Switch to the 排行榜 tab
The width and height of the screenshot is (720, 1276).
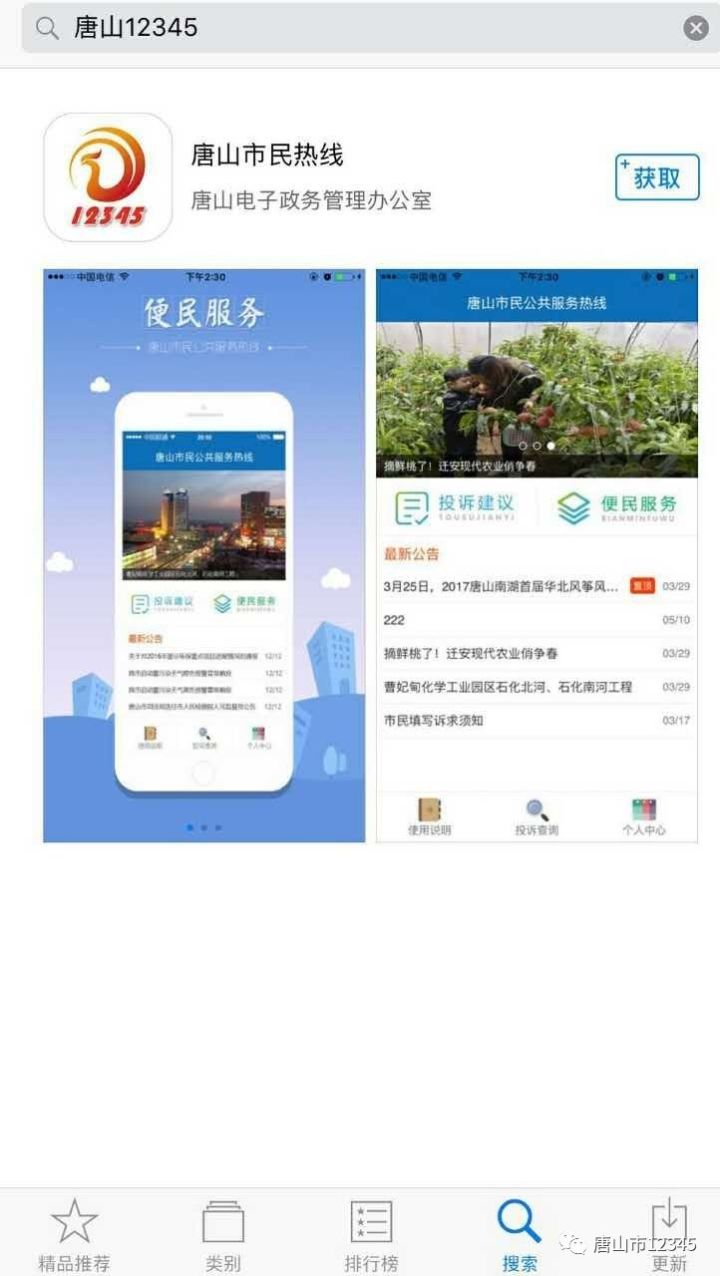pos(371,1234)
